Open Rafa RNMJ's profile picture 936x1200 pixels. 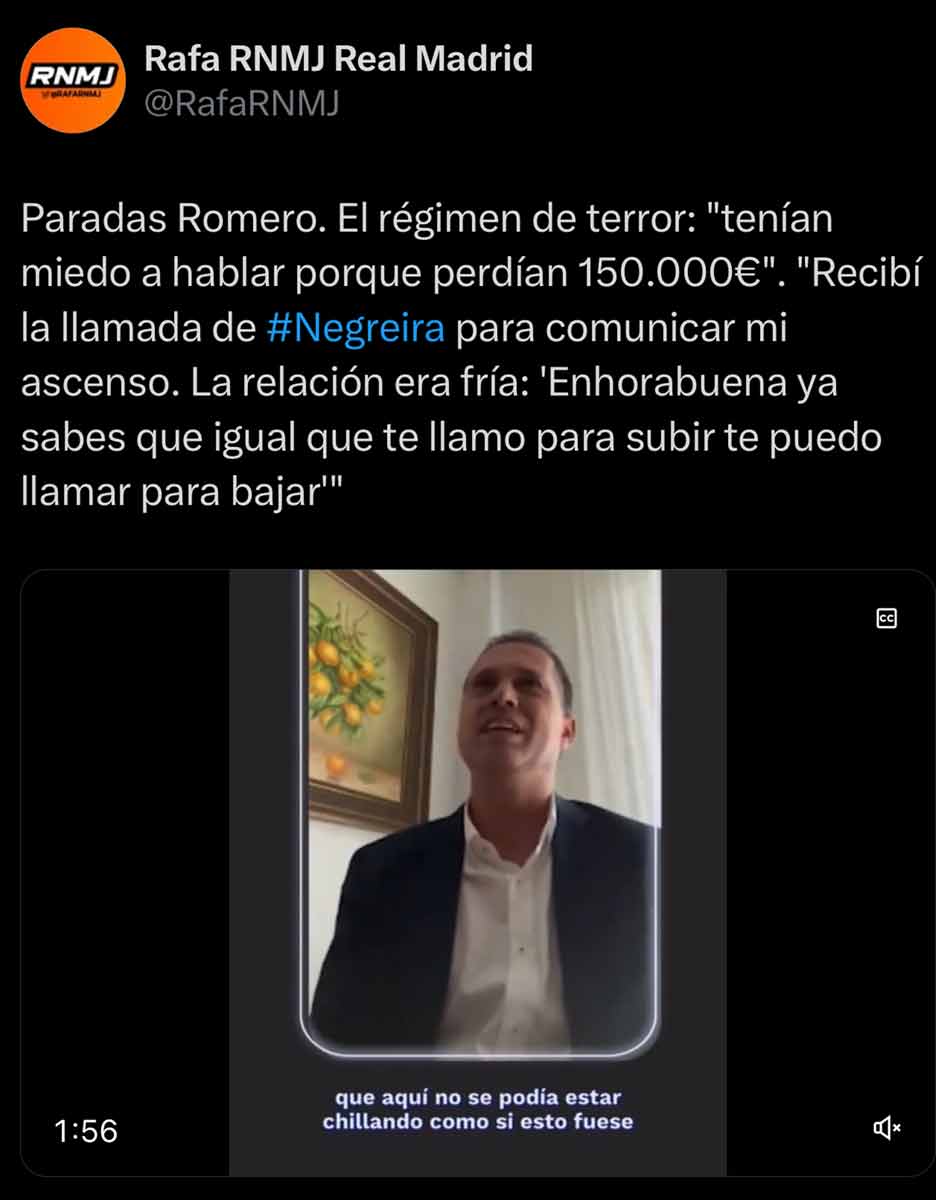(x=72, y=80)
